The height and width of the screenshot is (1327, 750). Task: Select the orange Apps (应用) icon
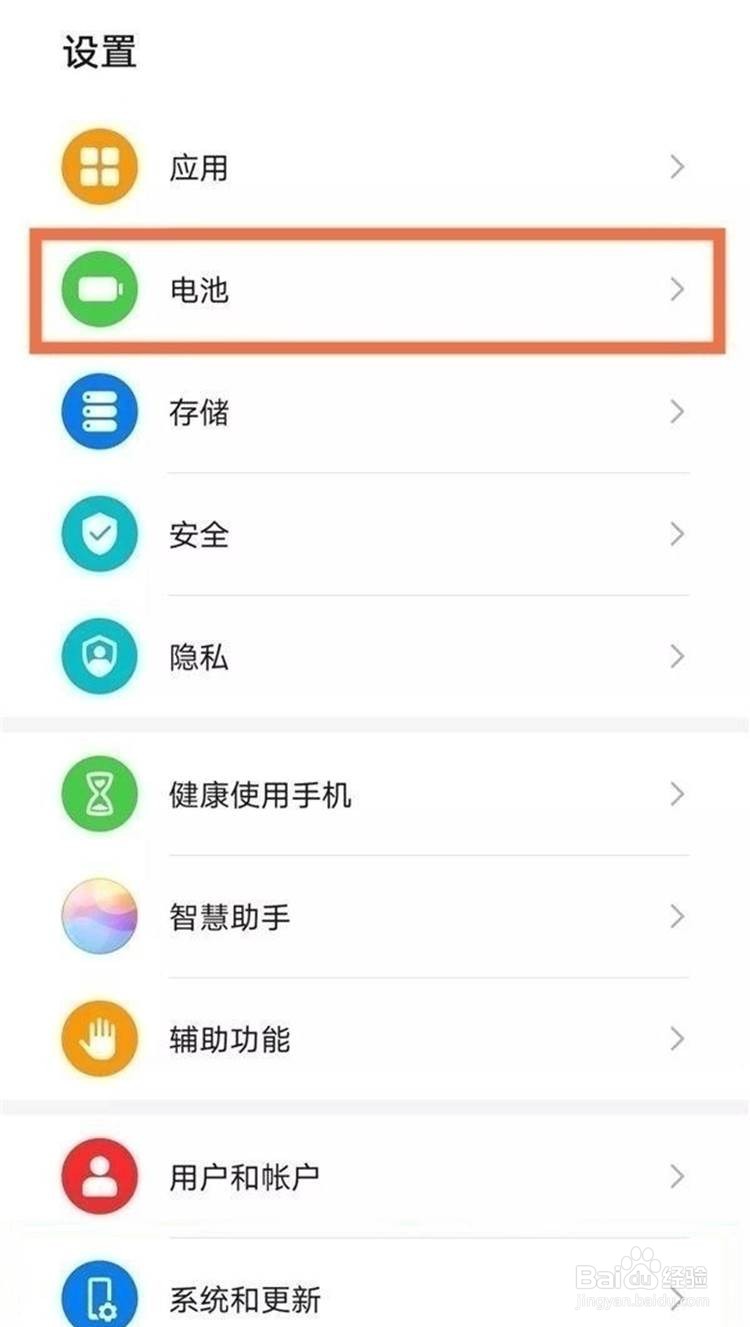click(99, 167)
